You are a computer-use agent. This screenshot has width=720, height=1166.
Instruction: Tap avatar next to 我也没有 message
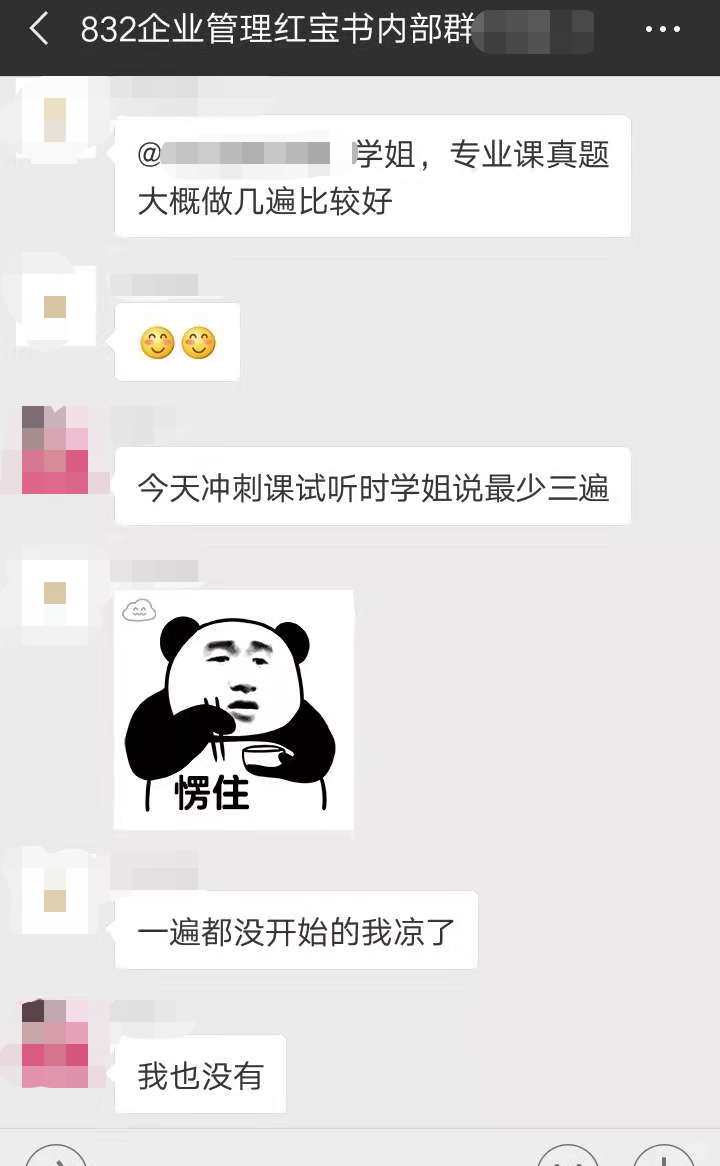pyautogui.click(x=55, y=1043)
